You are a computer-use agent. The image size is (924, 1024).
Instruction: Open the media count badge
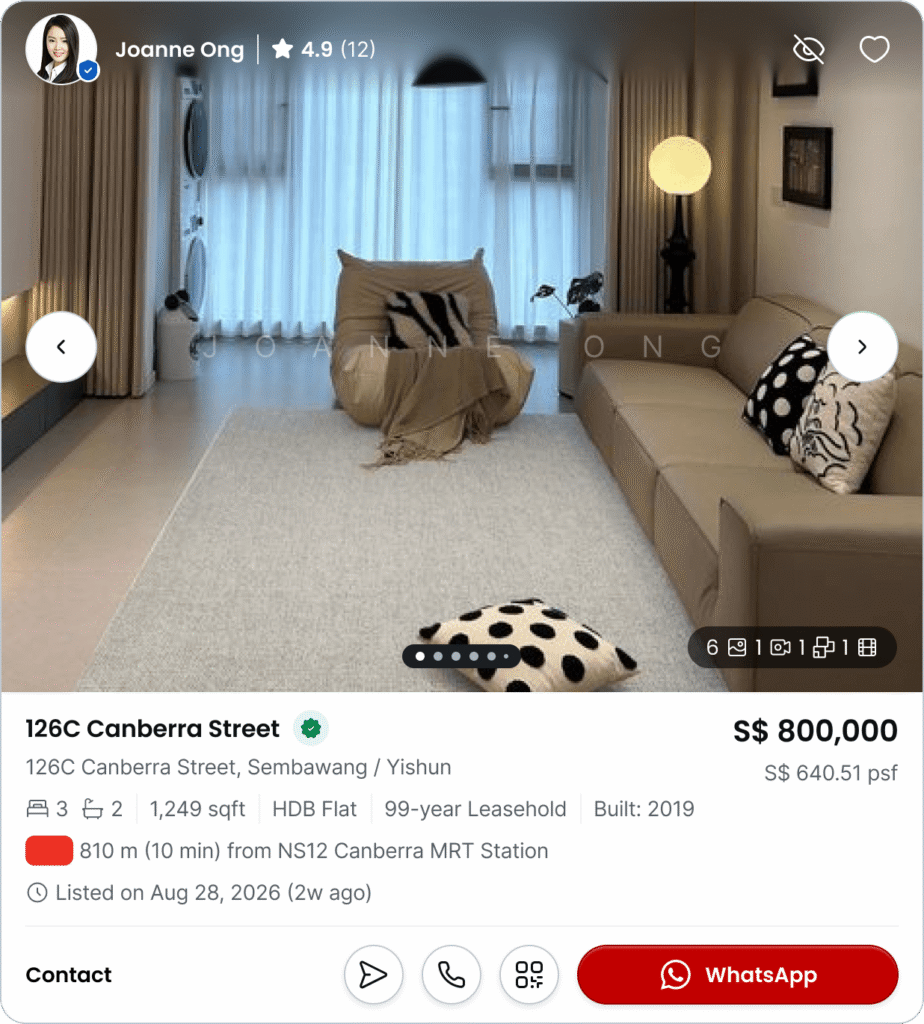point(791,647)
